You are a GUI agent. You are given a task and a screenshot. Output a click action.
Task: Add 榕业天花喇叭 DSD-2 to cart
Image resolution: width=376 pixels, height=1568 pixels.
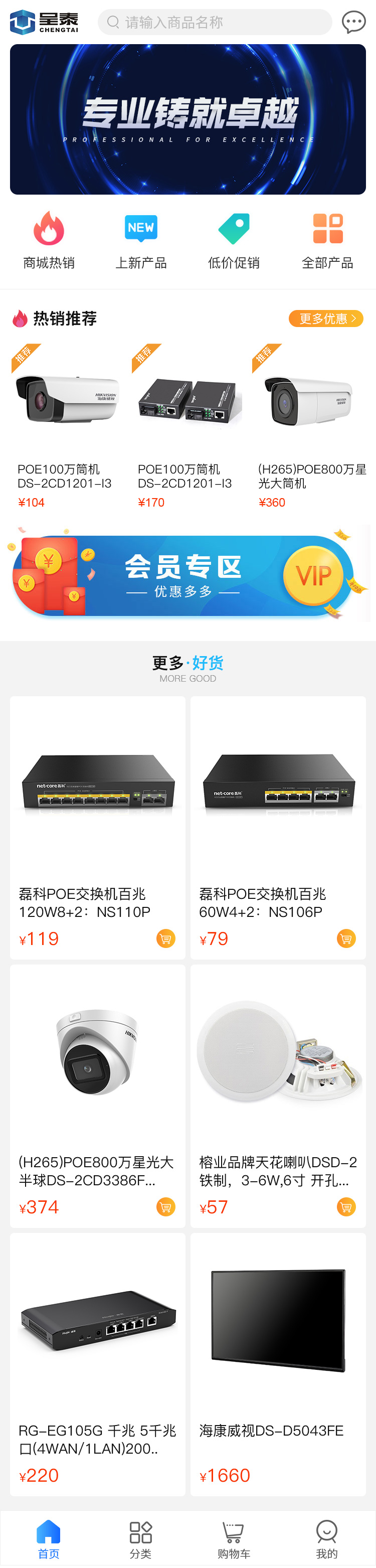click(x=346, y=1206)
